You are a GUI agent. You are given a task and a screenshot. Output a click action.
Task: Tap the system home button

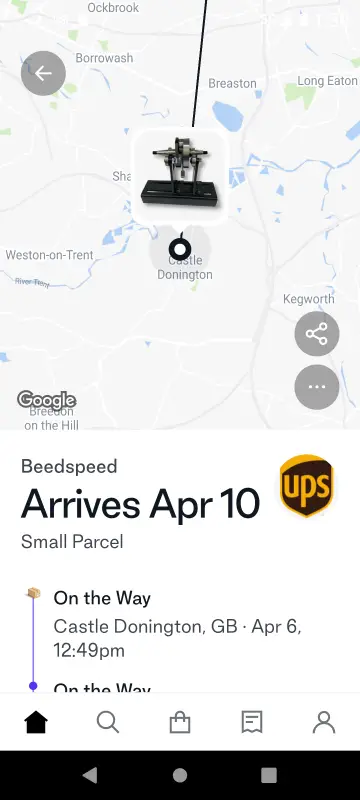[180, 776]
